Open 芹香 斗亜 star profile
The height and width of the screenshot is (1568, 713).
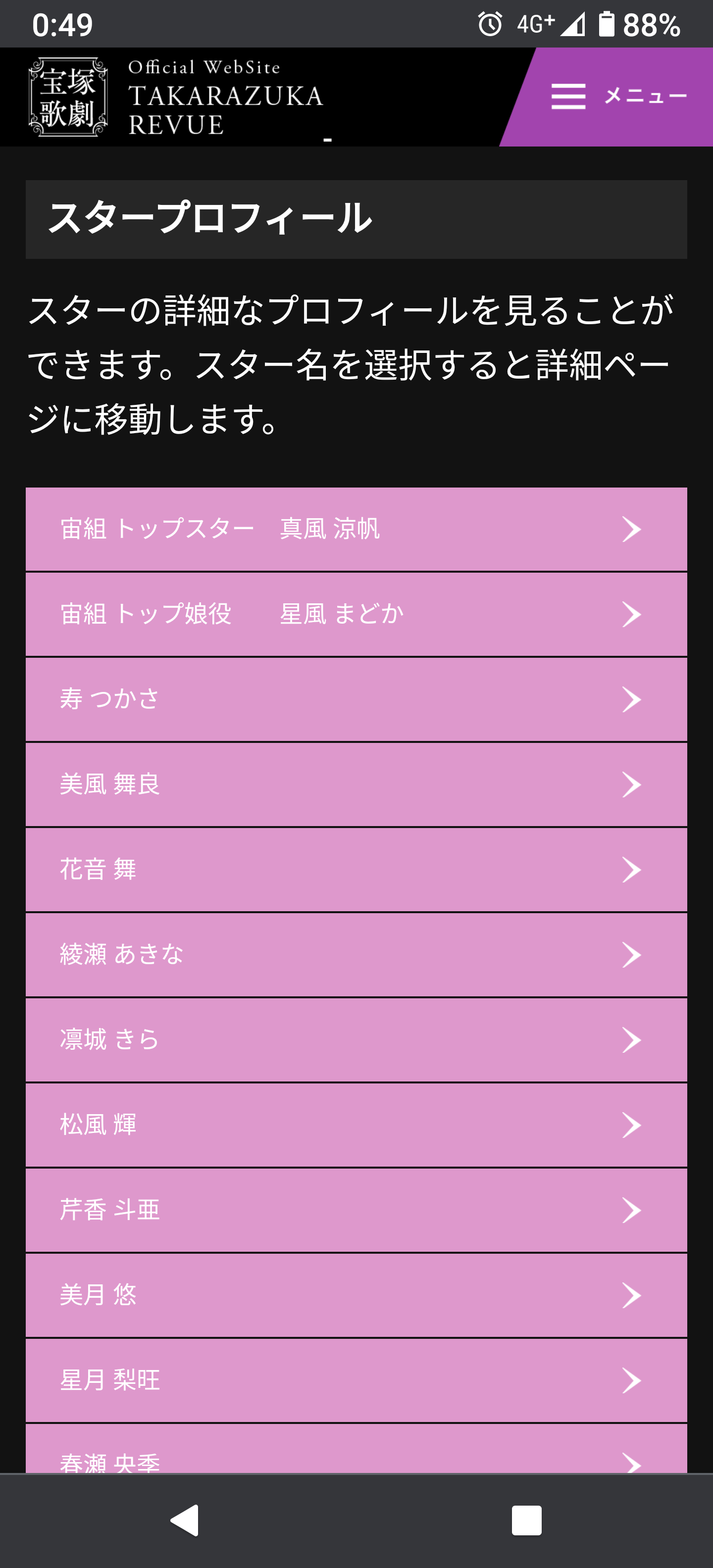tap(356, 1210)
